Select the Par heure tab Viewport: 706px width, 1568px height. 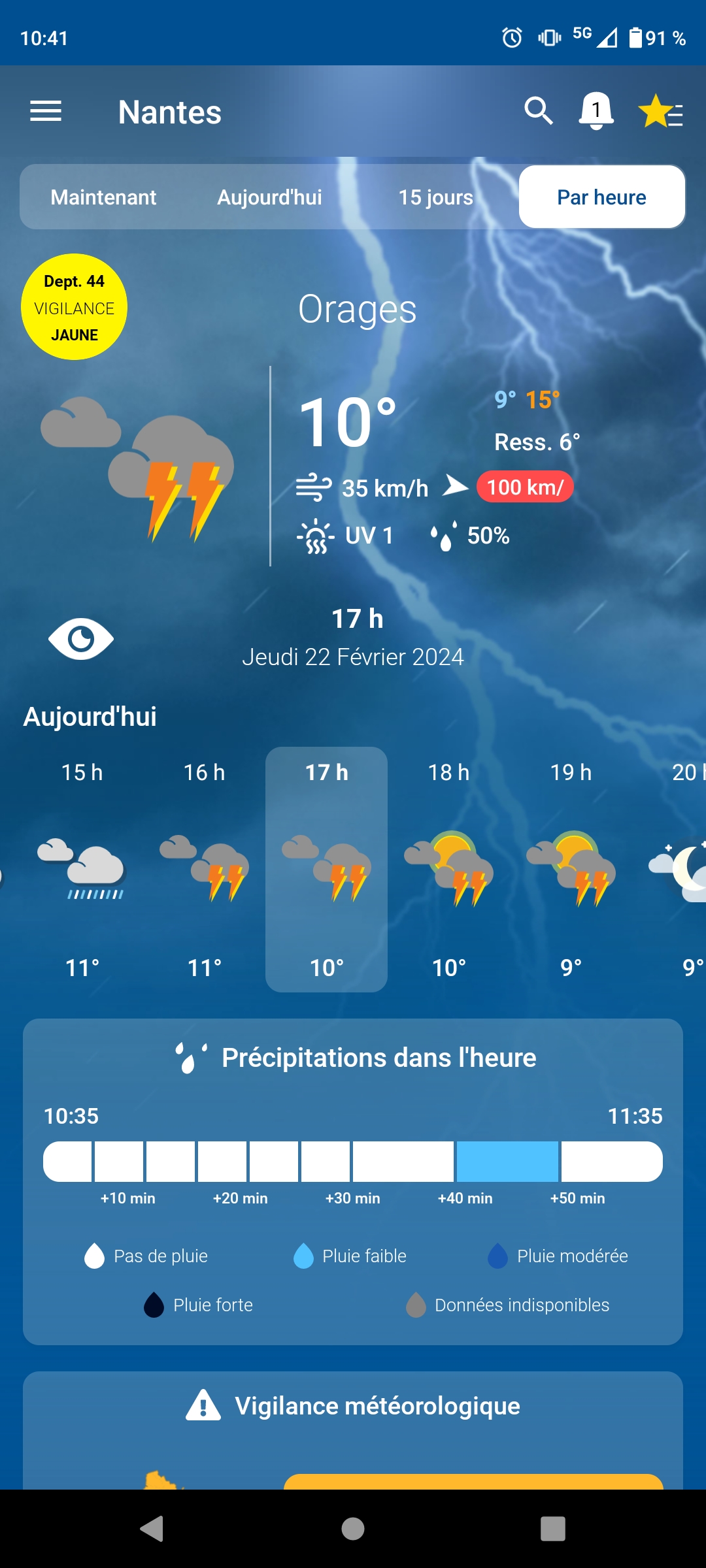601,197
